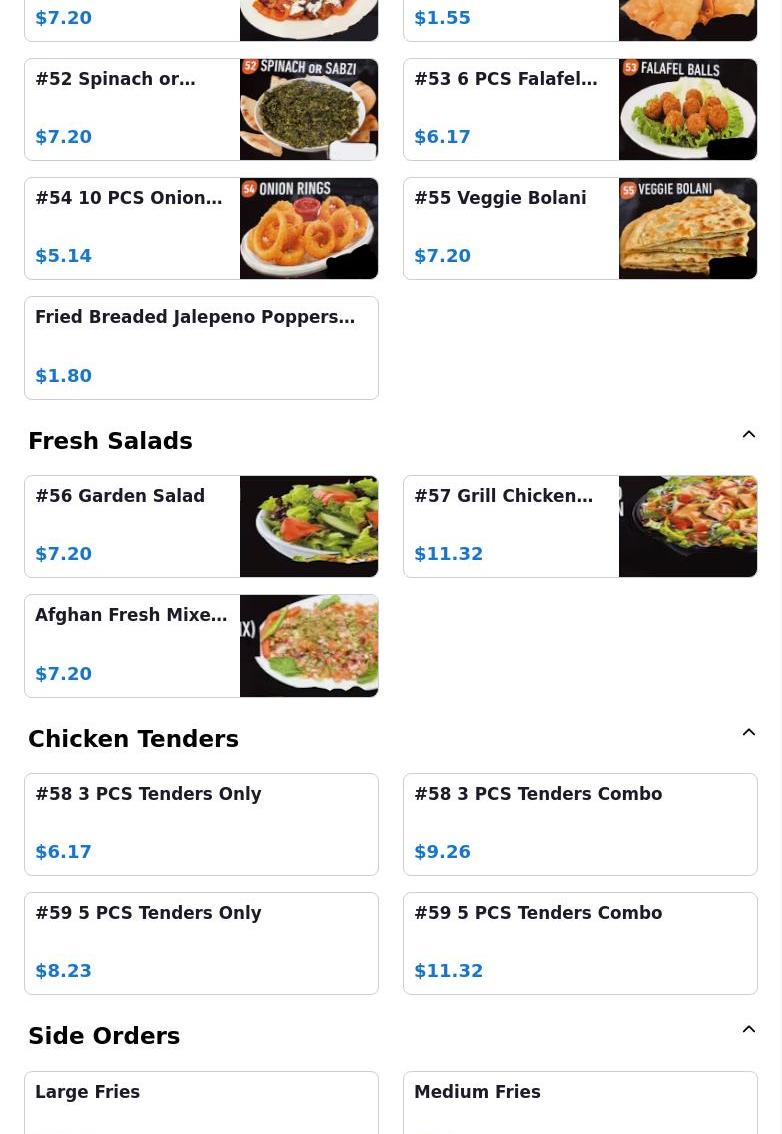Collapse the Chicken Tenders section
782x1134 pixels.
point(748,733)
